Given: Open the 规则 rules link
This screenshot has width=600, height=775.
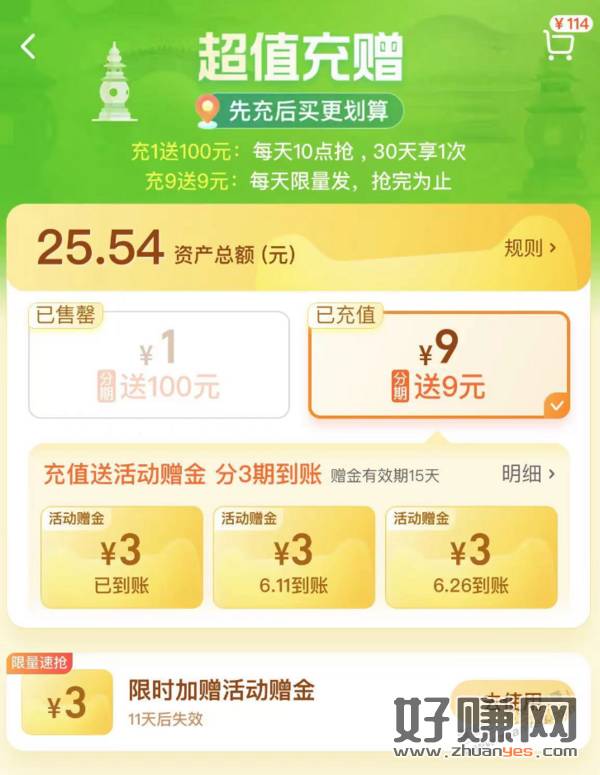Looking at the screenshot, I should (530, 247).
